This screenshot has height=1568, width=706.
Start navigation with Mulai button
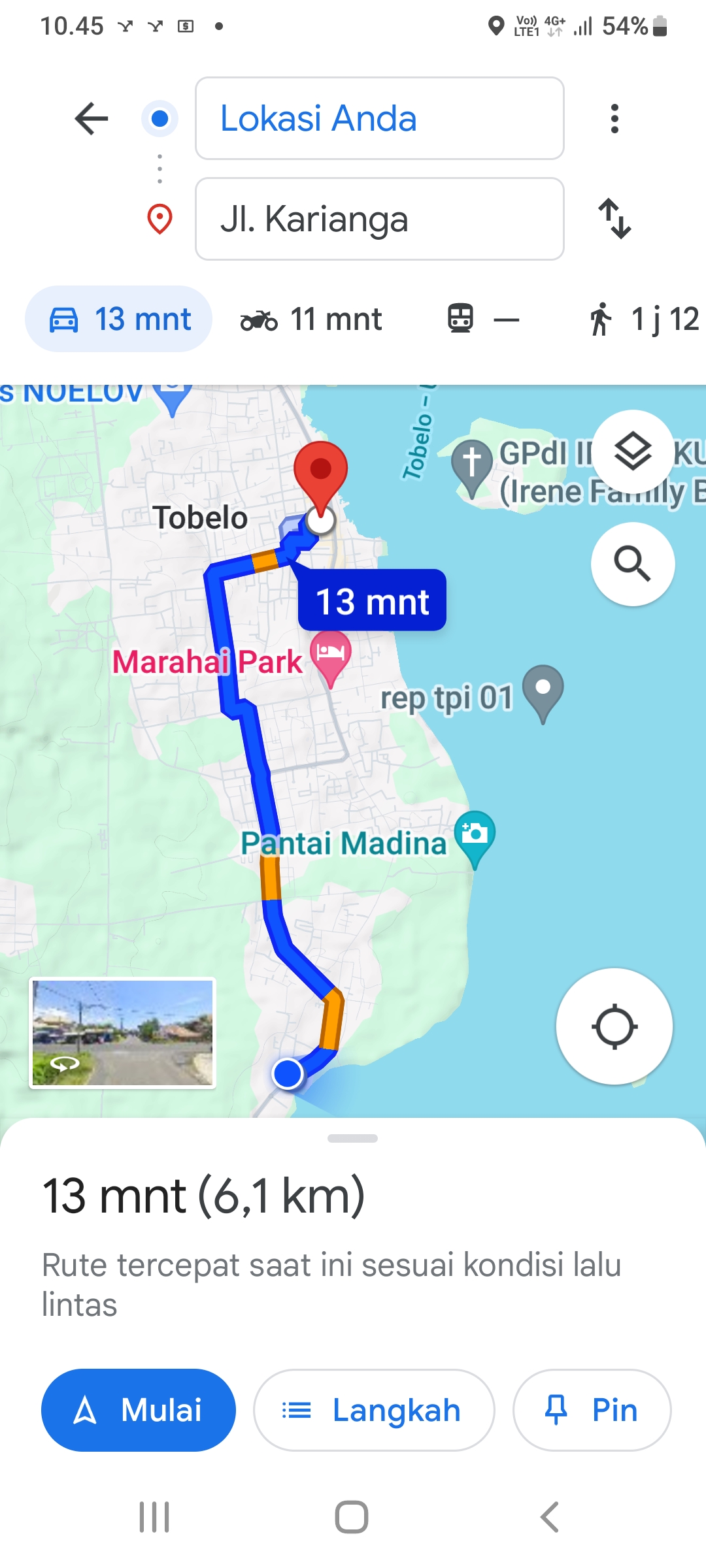139,1410
